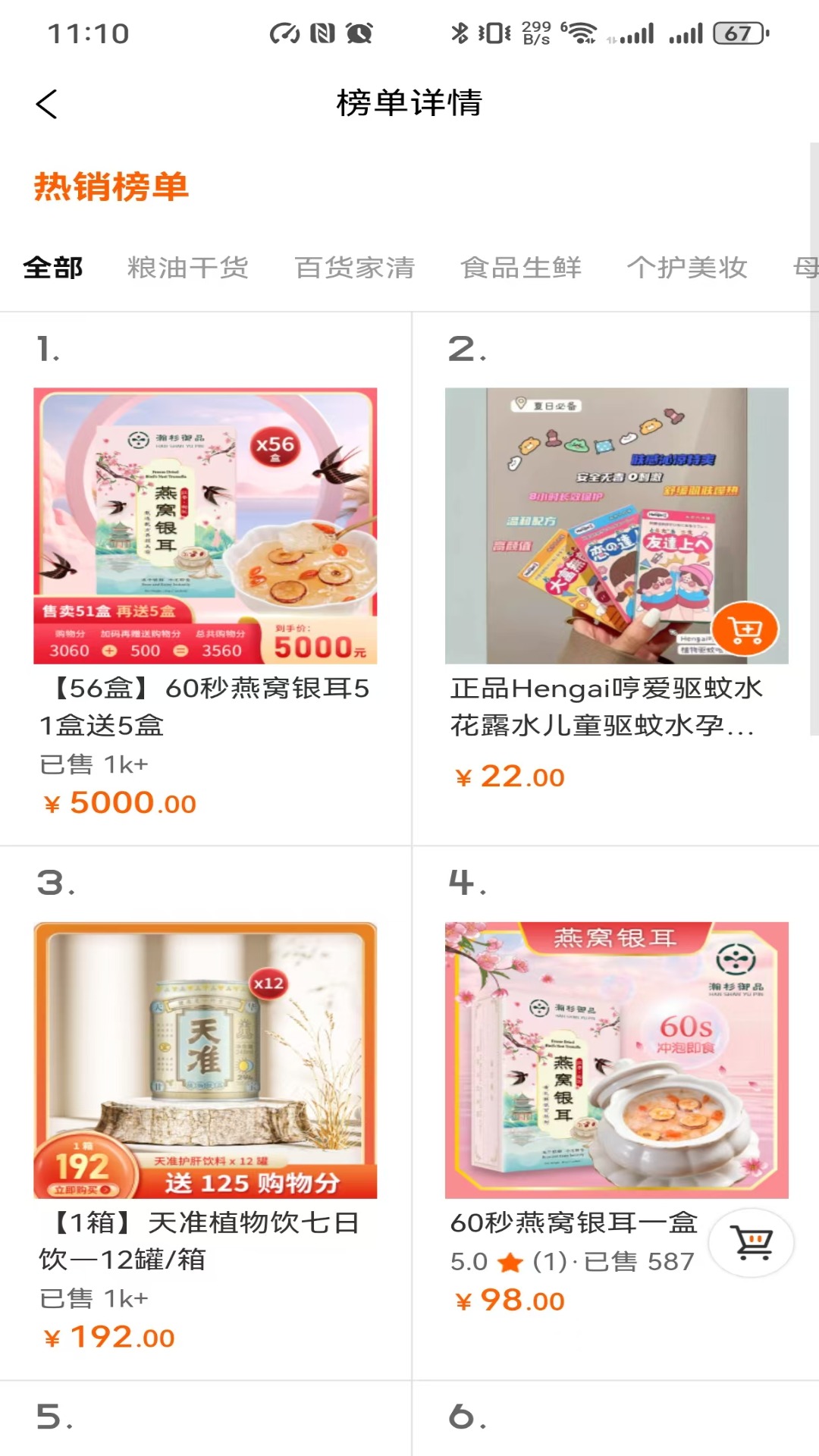Select the 百货家清 tab

(354, 268)
